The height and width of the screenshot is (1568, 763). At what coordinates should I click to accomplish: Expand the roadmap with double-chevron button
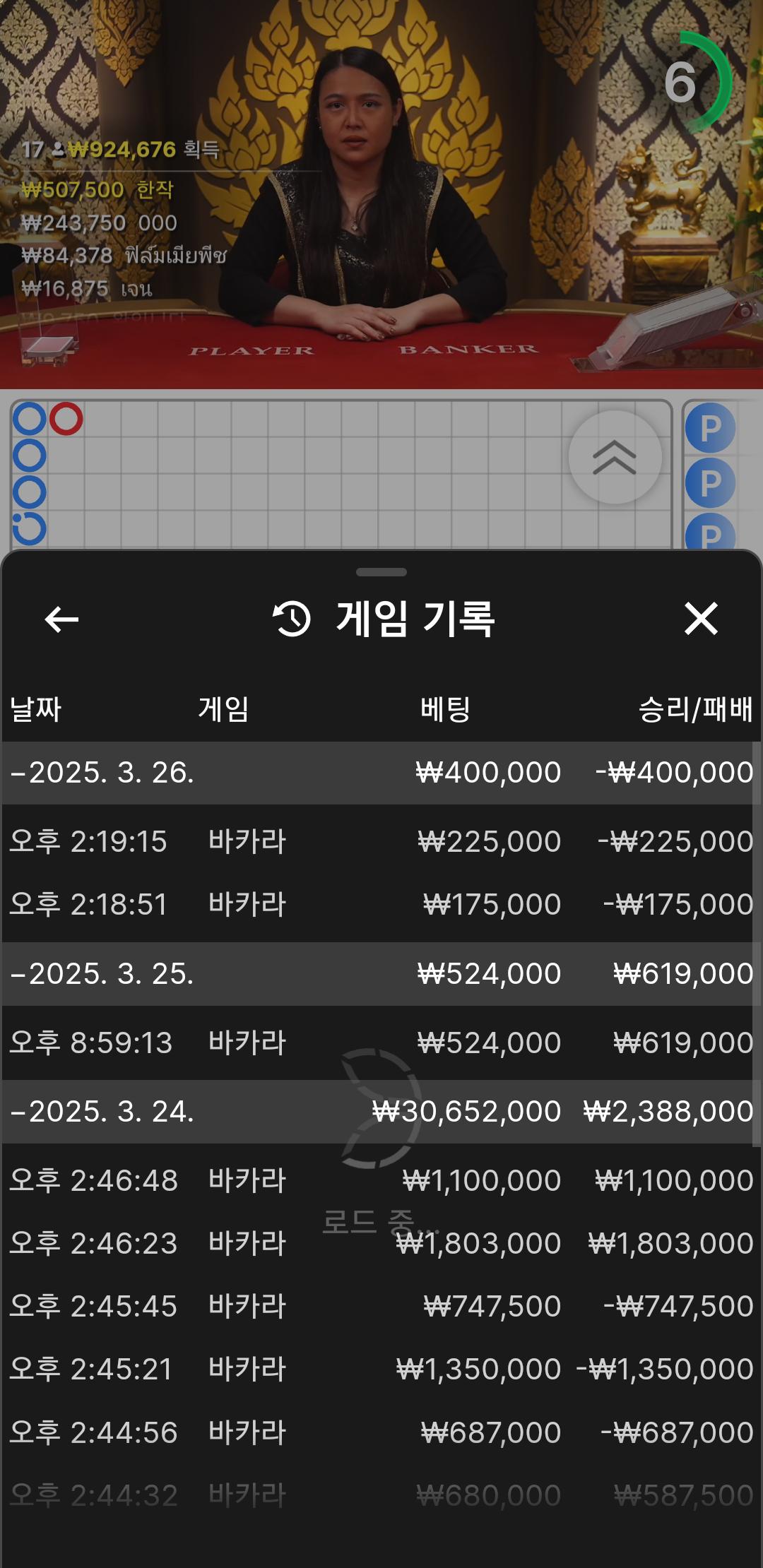click(615, 458)
